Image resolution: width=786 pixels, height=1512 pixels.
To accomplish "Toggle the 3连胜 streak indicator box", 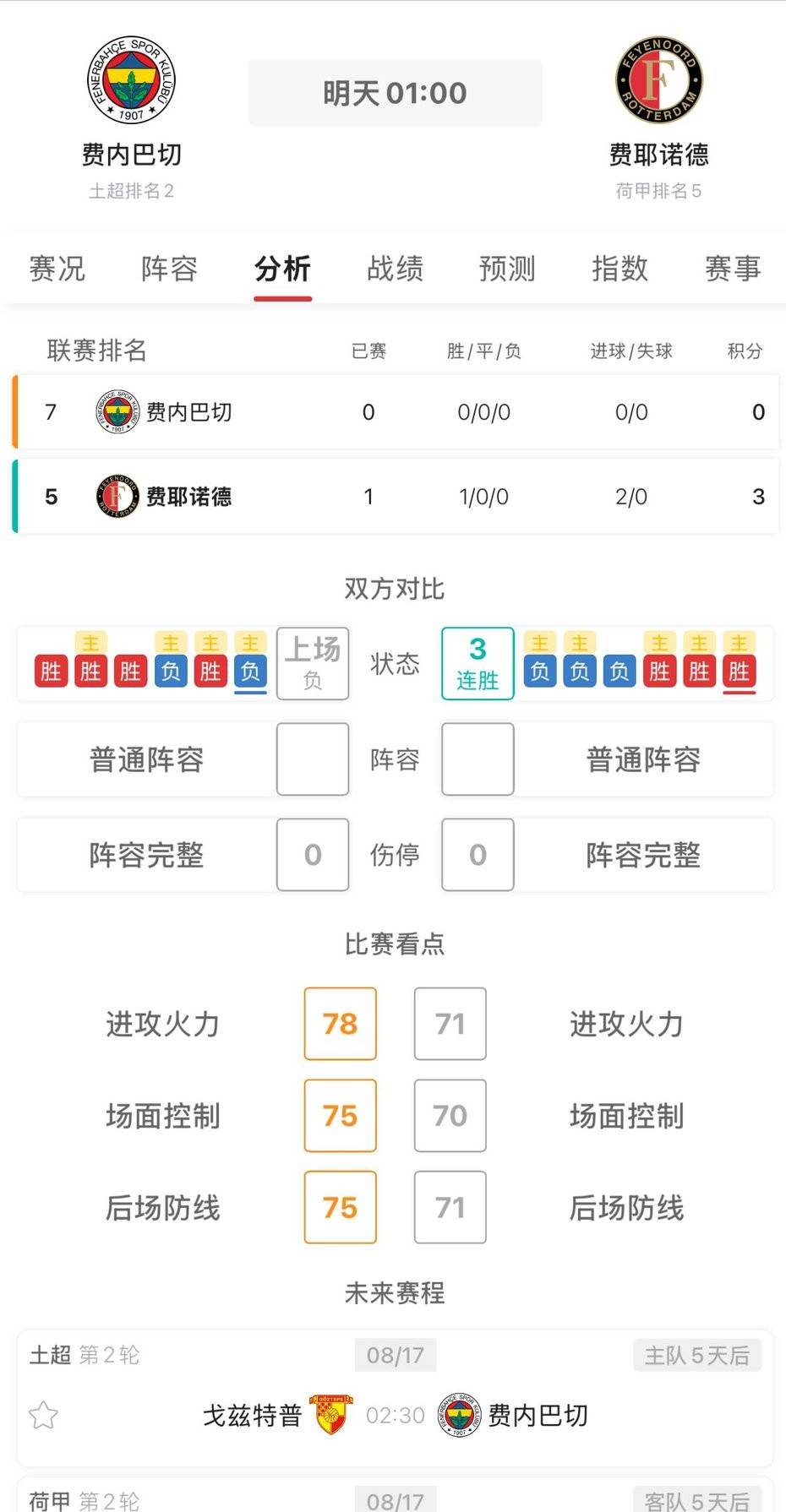I will click(x=477, y=664).
